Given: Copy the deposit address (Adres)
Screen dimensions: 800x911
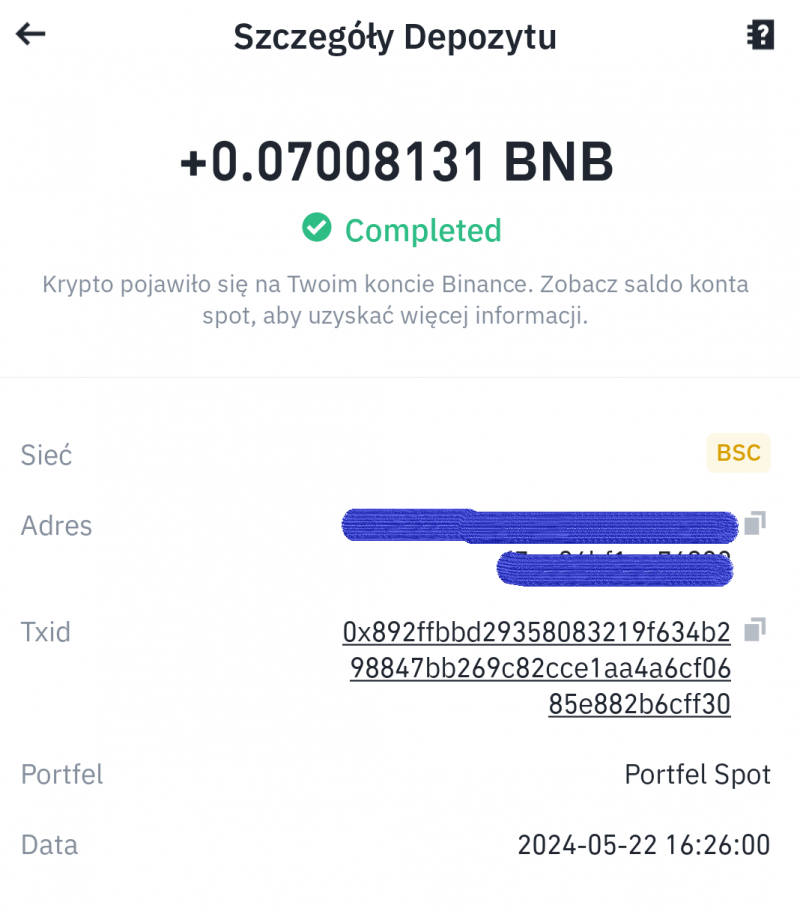Looking at the screenshot, I should click(x=755, y=522).
